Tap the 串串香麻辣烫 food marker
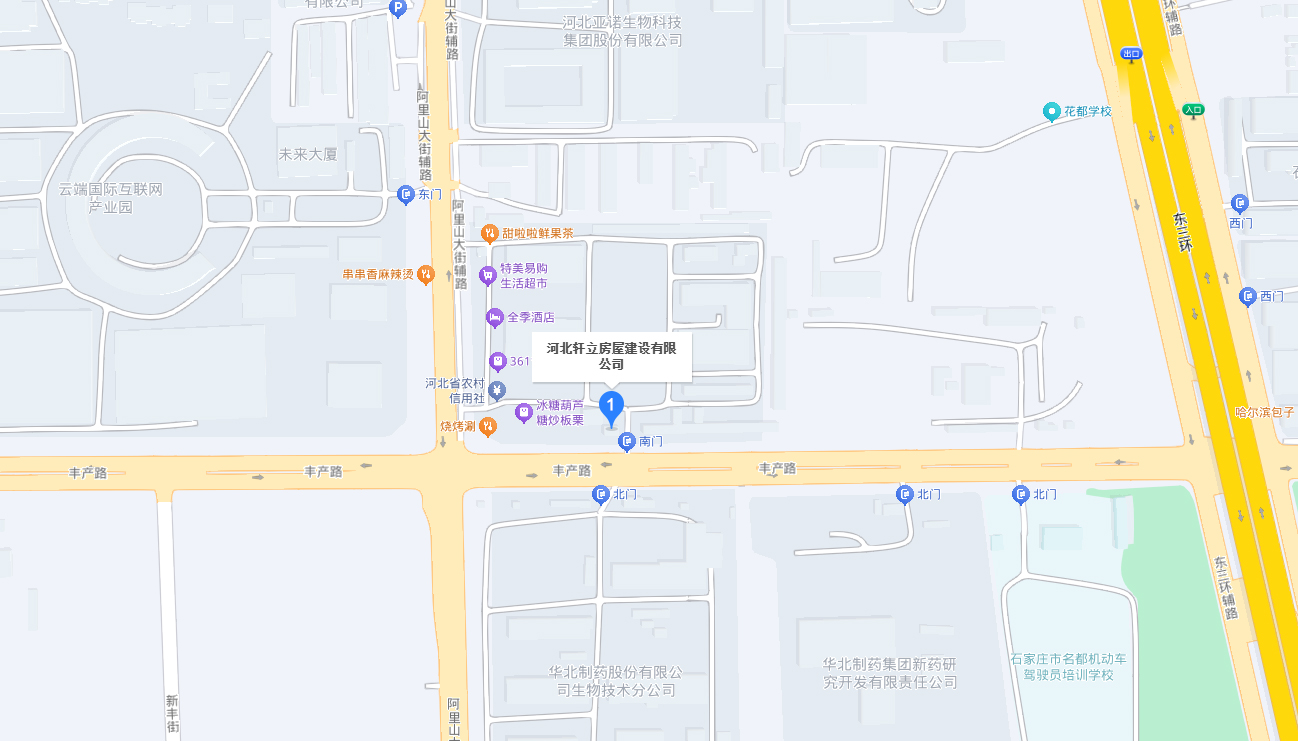The height and width of the screenshot is (741, 1298). [x=426, y=274]
